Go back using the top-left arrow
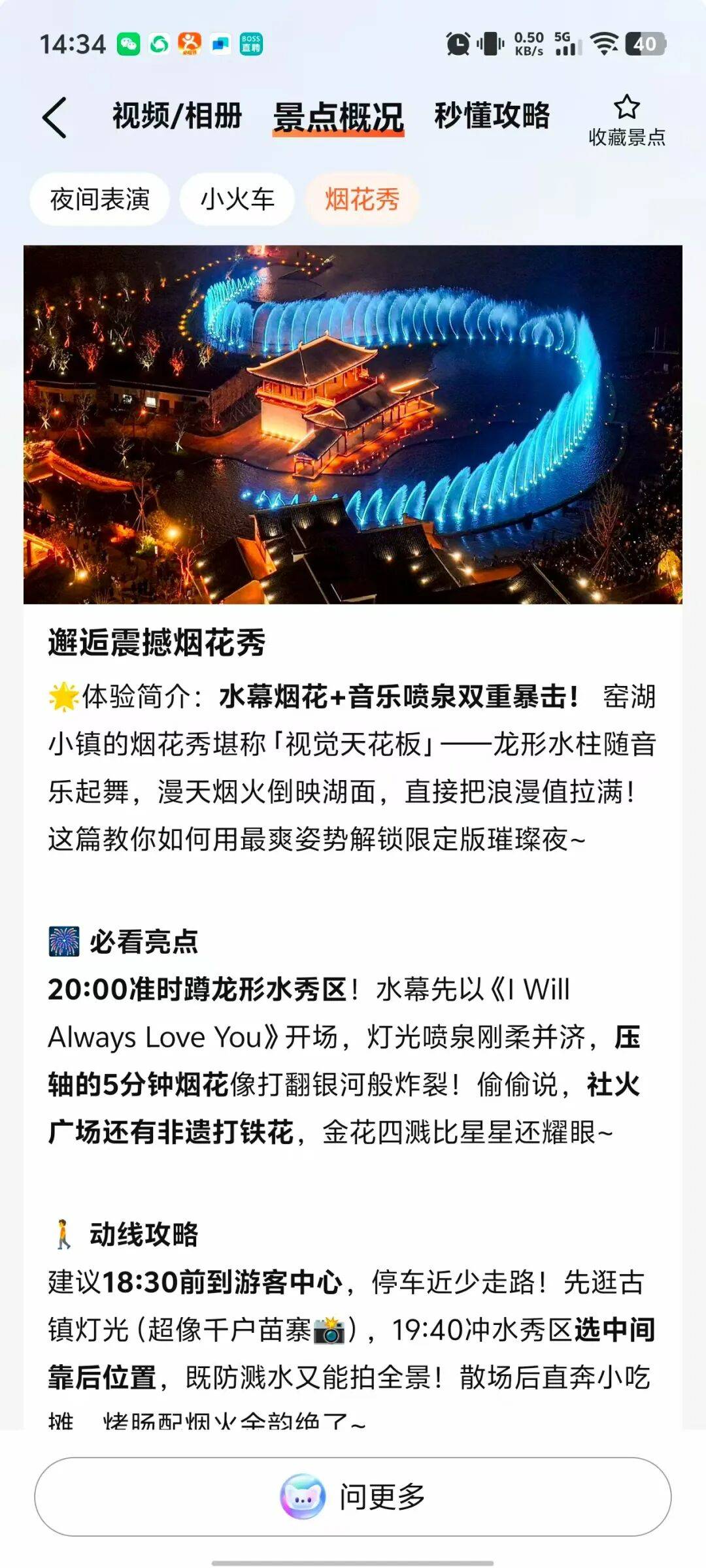 pyautogui.click(x=55, y=118)
